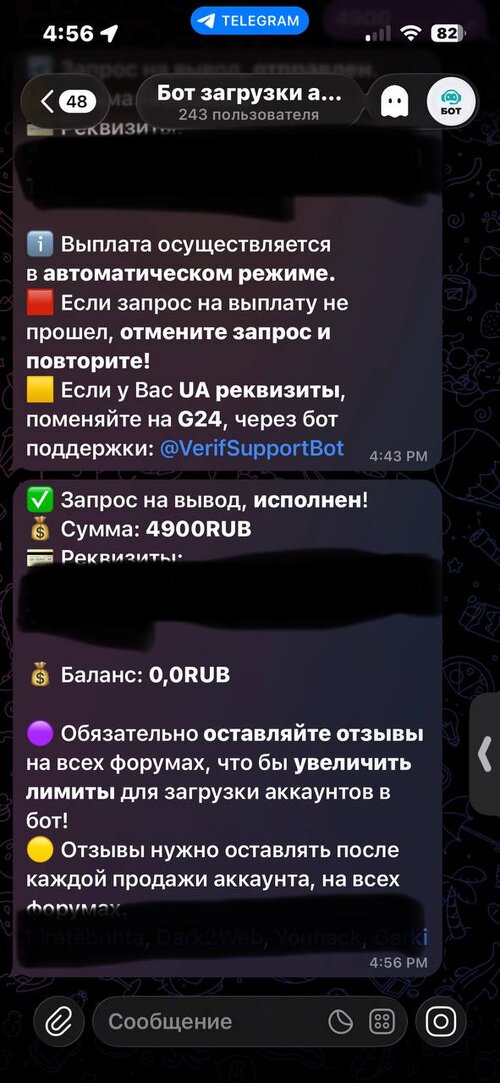500x1083 pixels.
Task: Open the bot profile avatar
Action: (450, 103)
